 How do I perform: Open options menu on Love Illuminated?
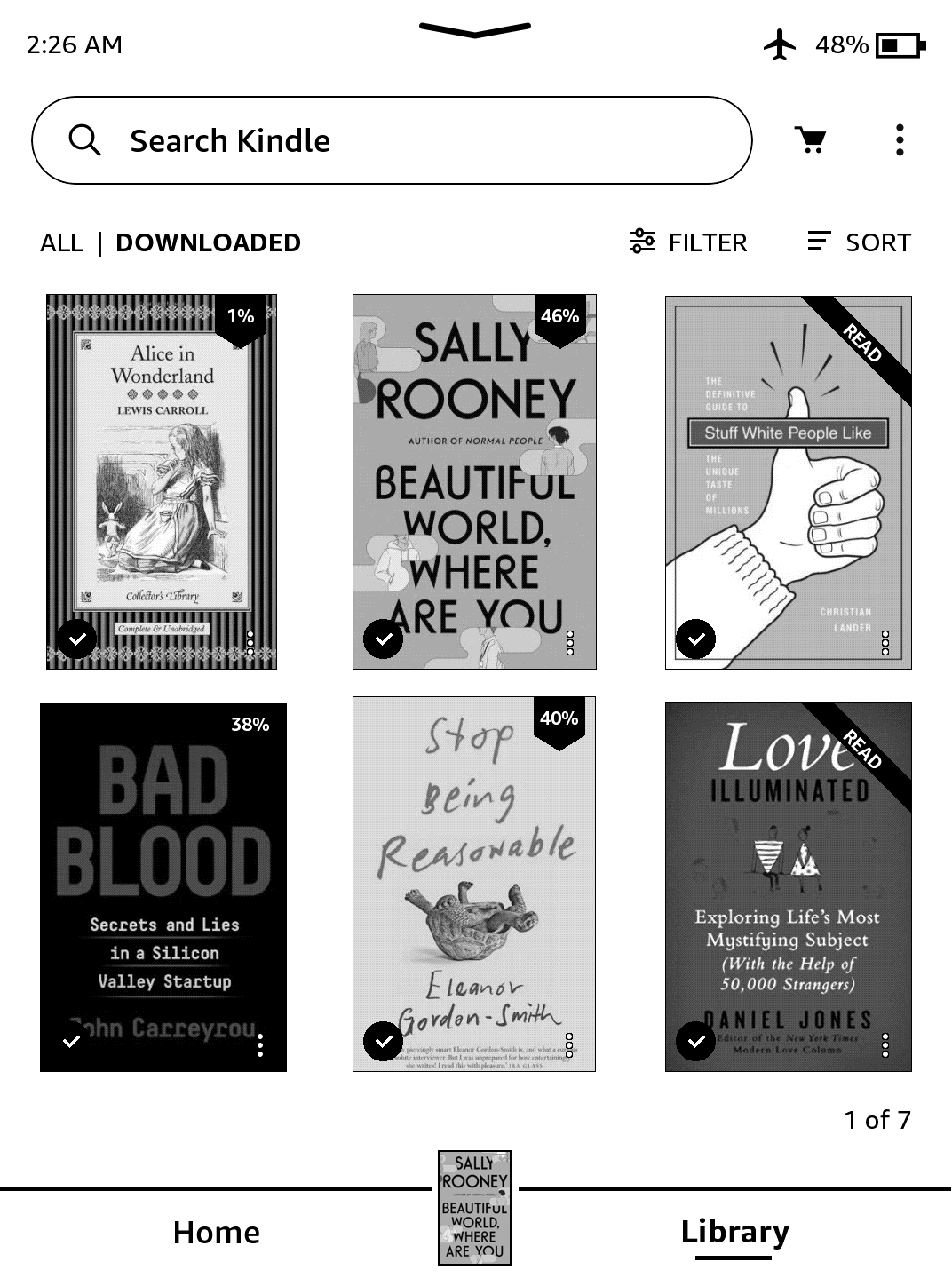885,1045
